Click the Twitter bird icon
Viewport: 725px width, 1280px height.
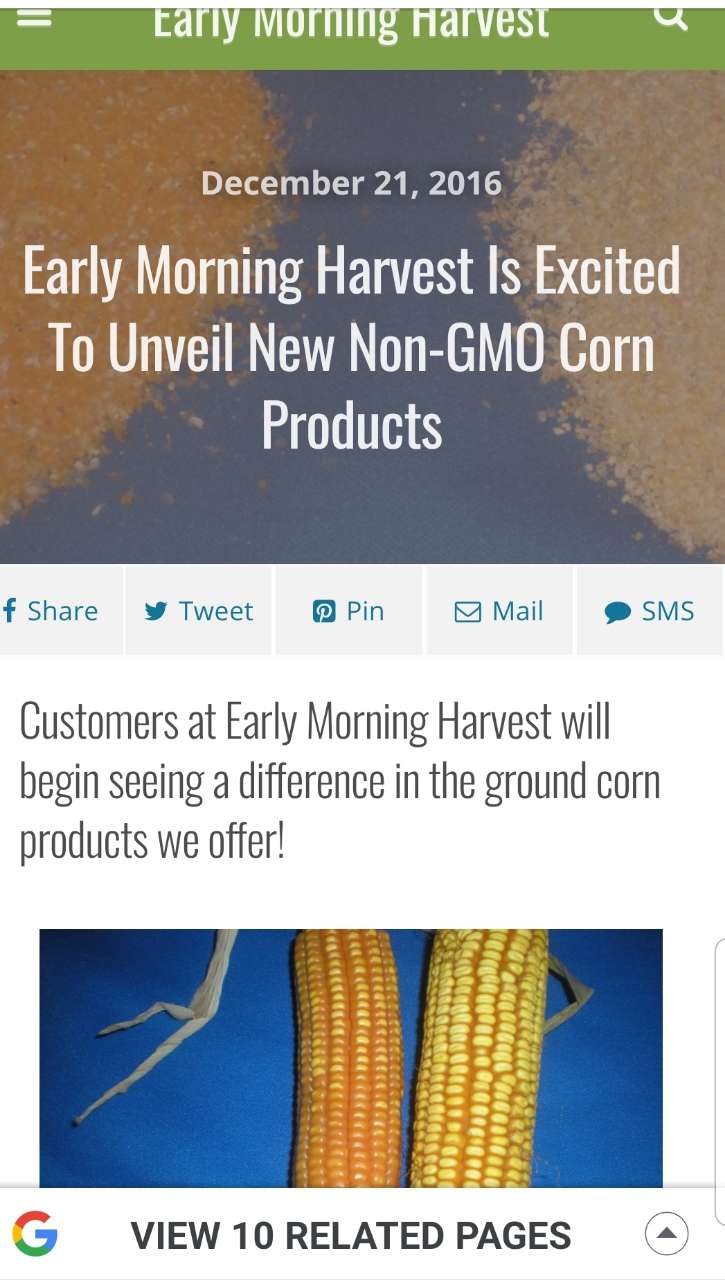pos(157,610)
